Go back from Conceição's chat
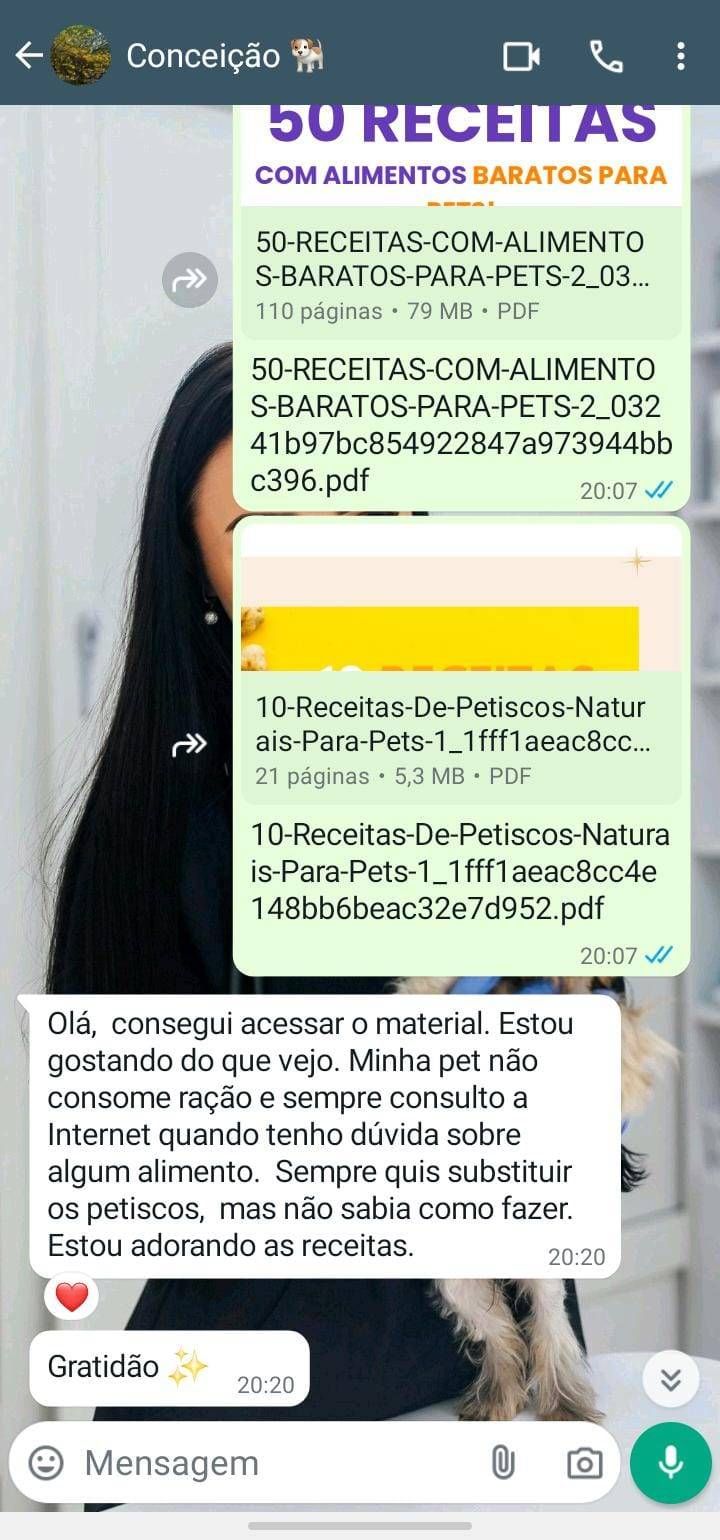Screen dimensions: 720x1540 (29, 55)
